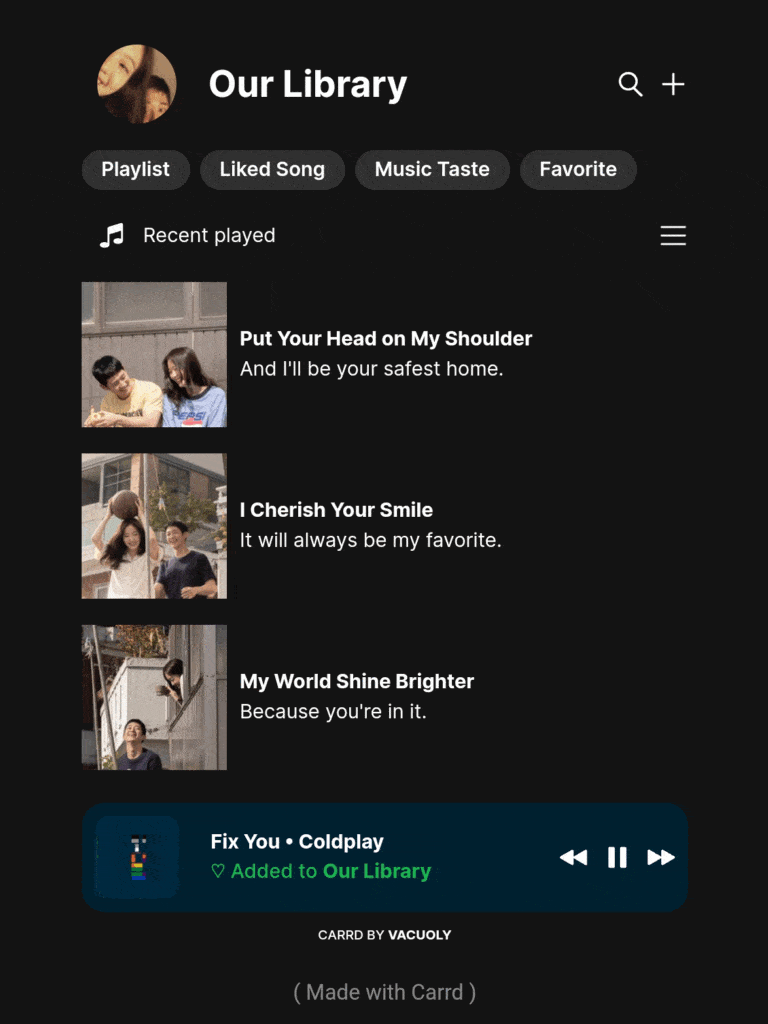Open the Music Taste chip
This screenshot has width=768, height=1024.
(432, 169)
